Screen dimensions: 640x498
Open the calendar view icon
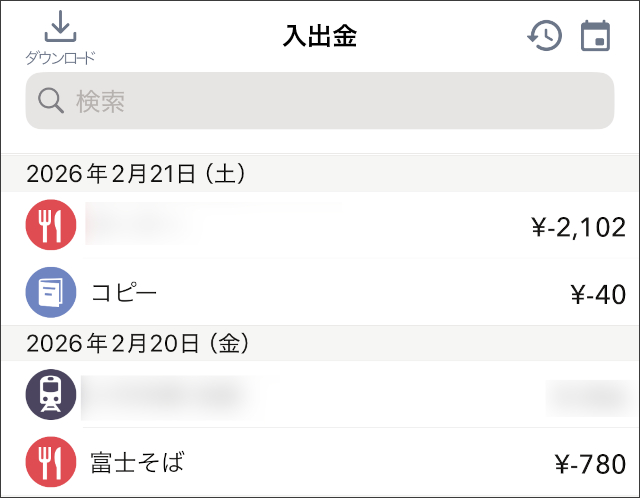pos(596,36)
